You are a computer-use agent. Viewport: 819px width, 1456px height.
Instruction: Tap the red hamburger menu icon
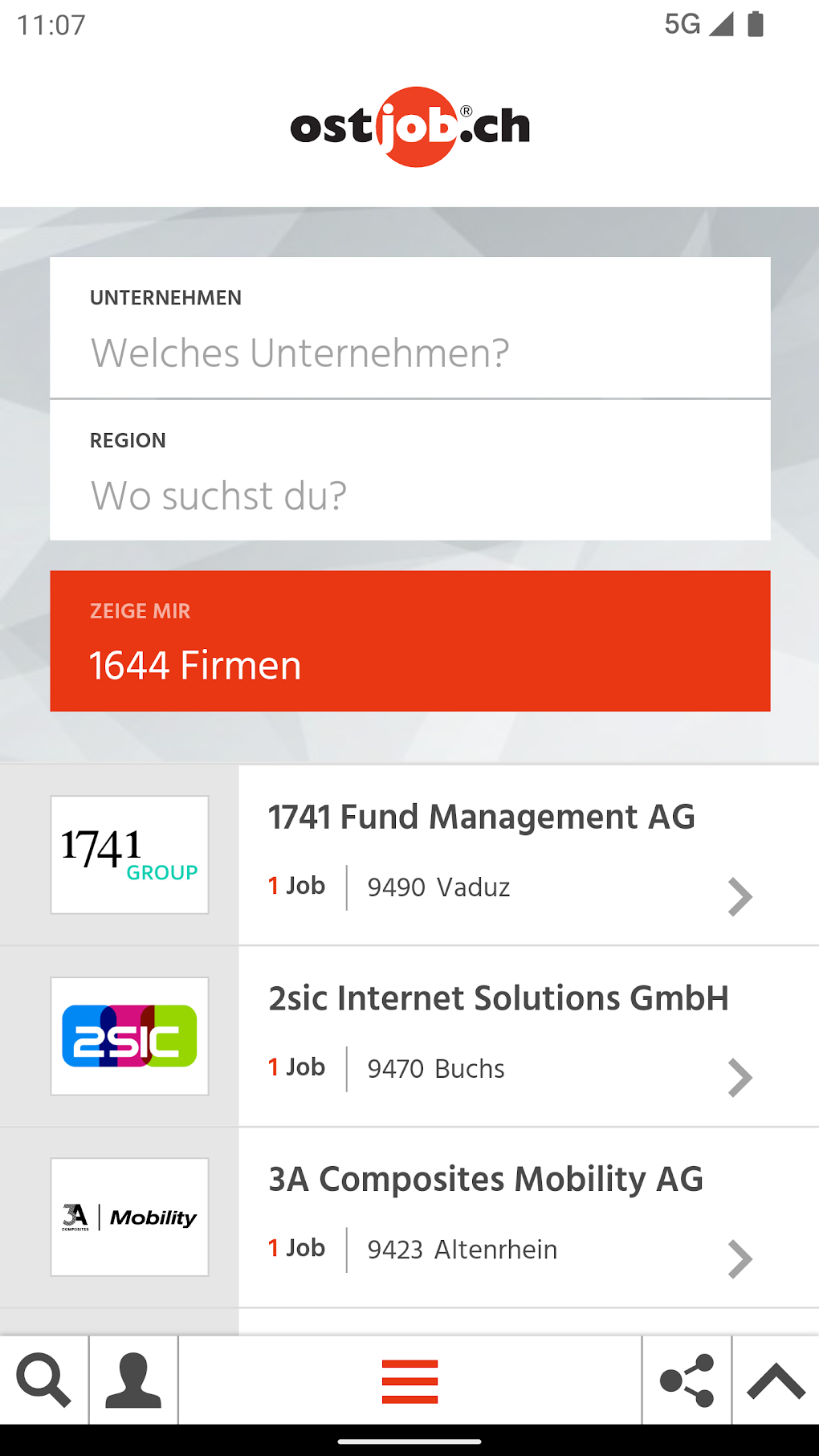click(x=409, y=1383)
